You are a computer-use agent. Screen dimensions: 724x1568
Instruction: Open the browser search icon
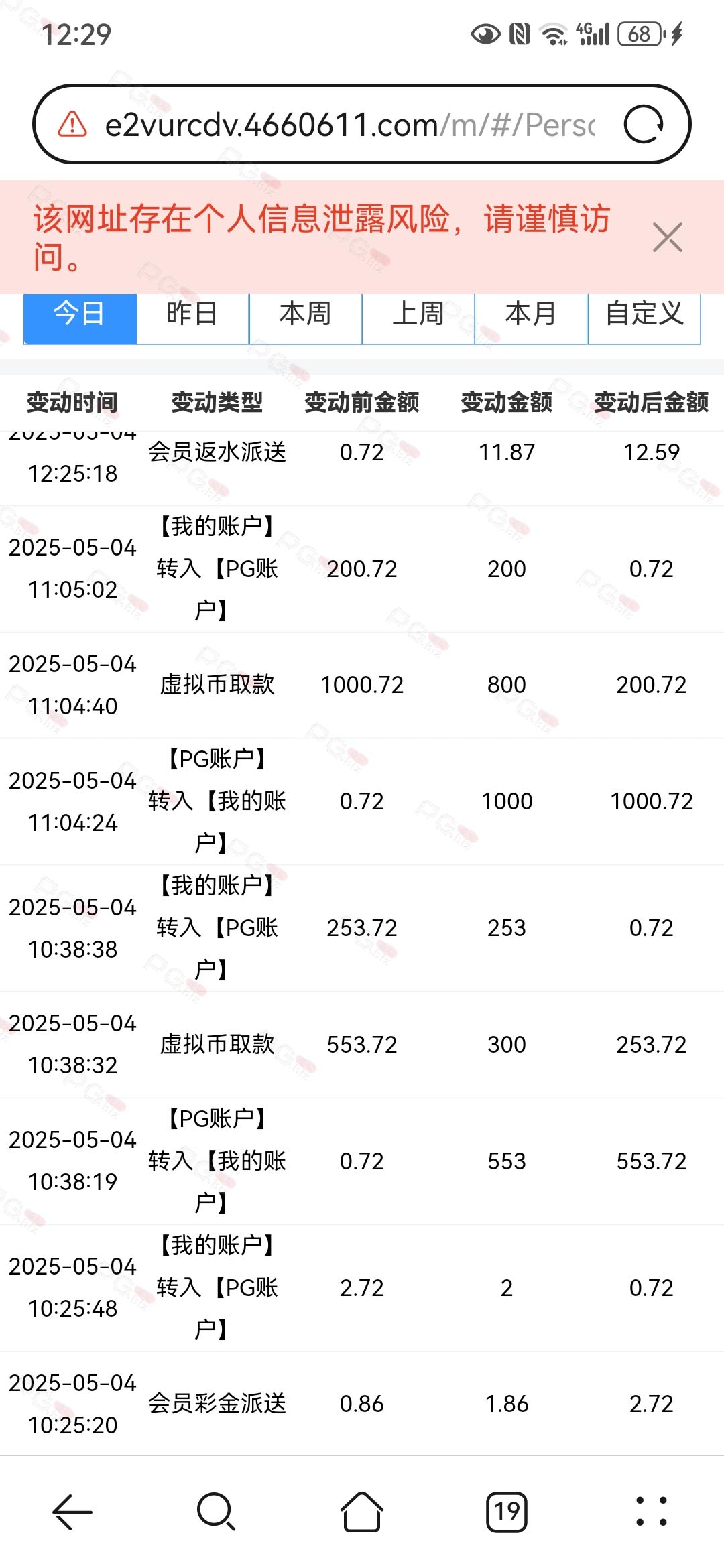(217, 1512)
